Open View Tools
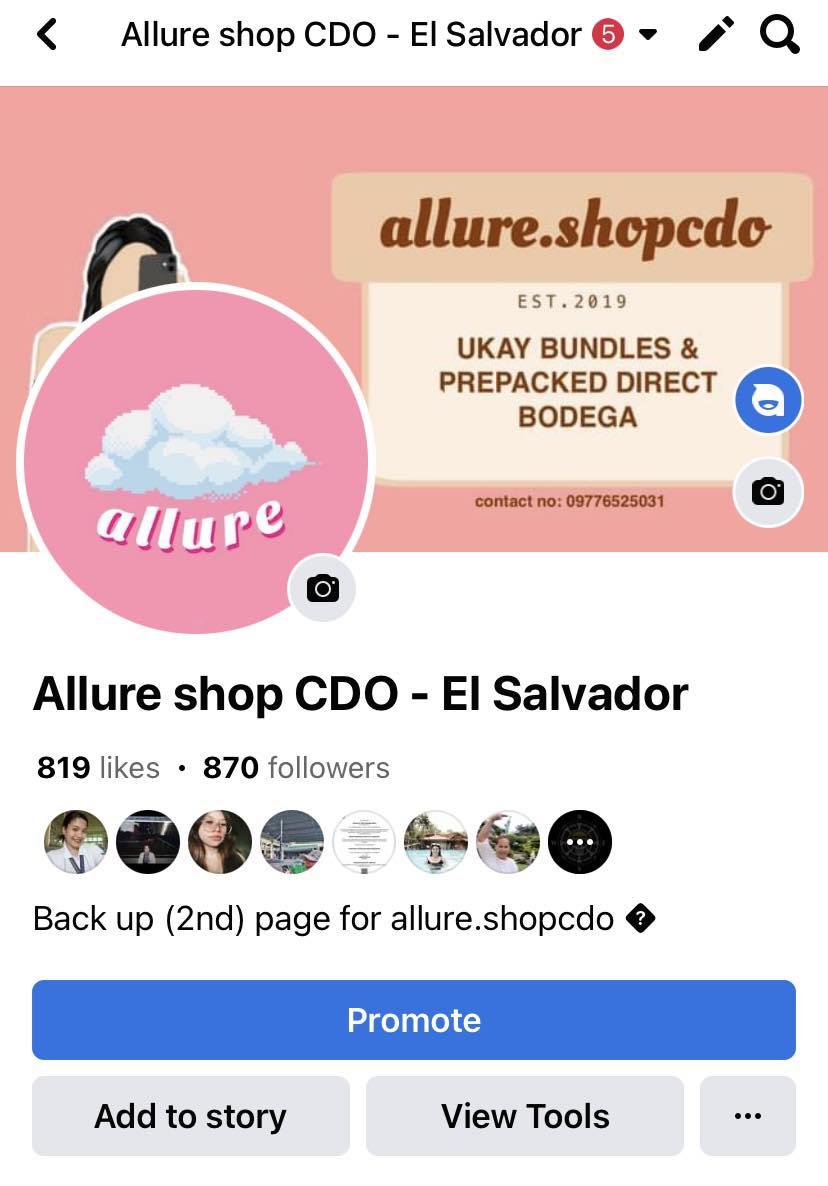The image size is (828, 1186). (525, 1116)
